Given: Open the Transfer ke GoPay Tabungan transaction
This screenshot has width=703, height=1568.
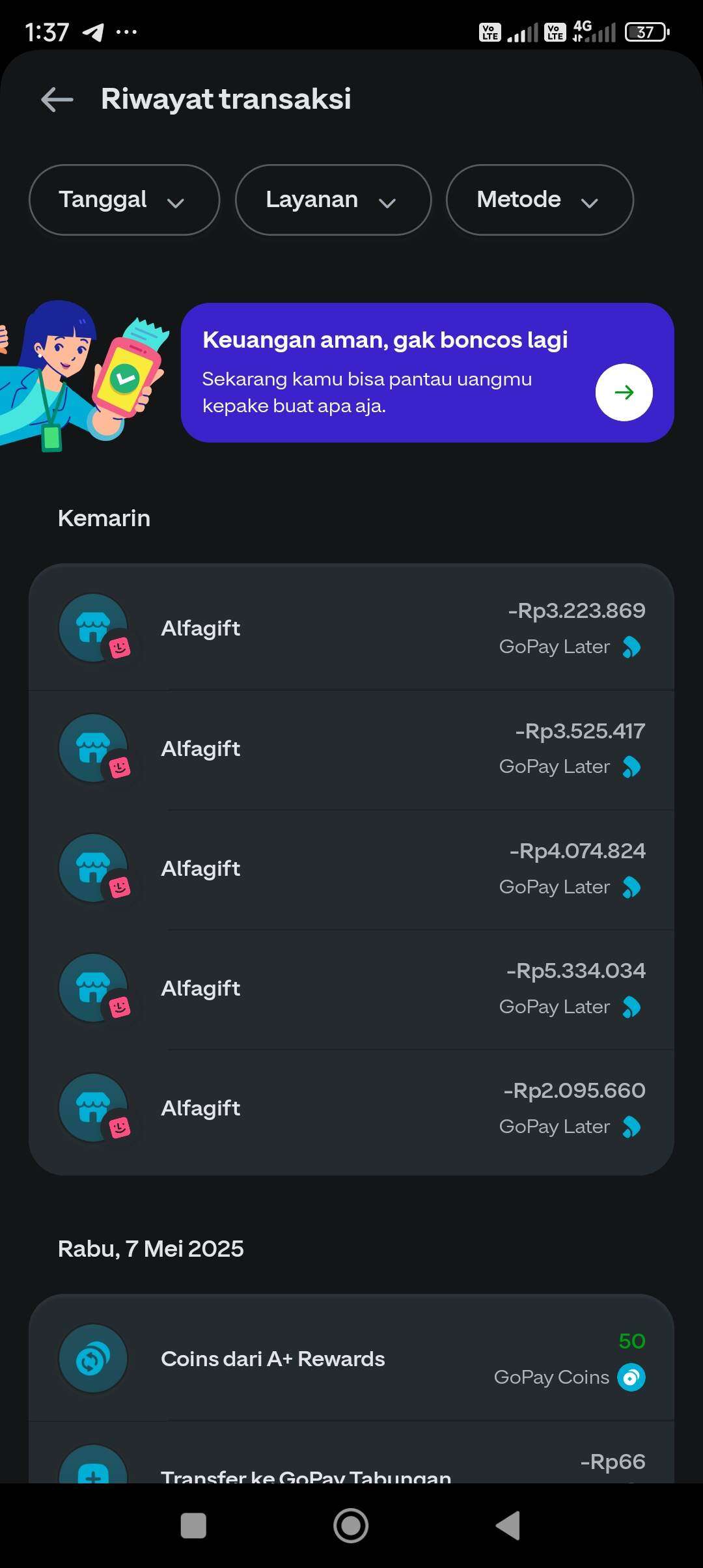Looking at the screenshot, I should pyautogui.click(x=351, y=1453).
